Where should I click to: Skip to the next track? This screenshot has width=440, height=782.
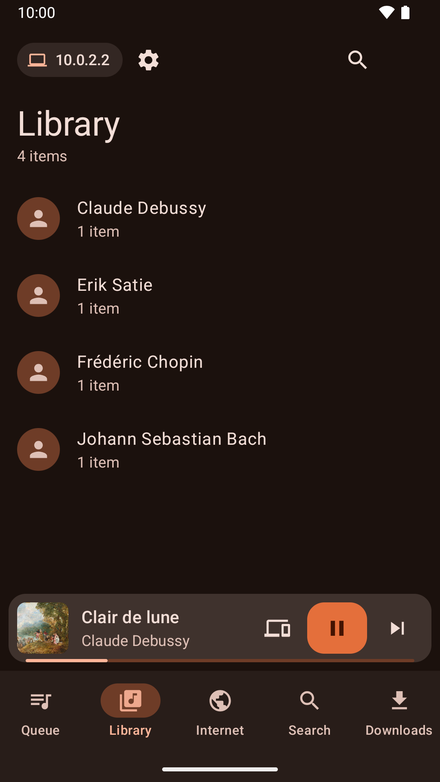pos(397,628)
